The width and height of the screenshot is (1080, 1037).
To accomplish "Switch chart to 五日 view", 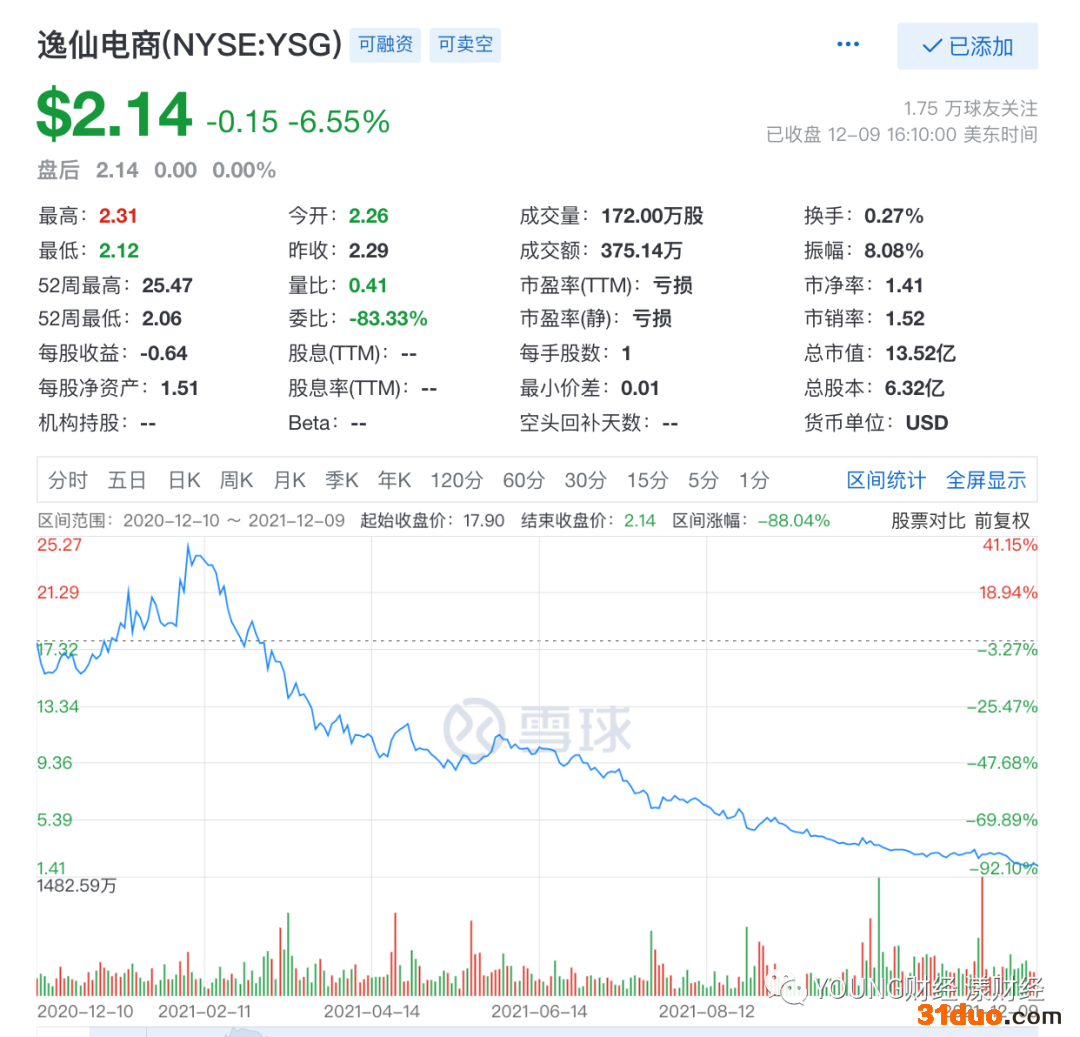I will (x=127, y=481).
